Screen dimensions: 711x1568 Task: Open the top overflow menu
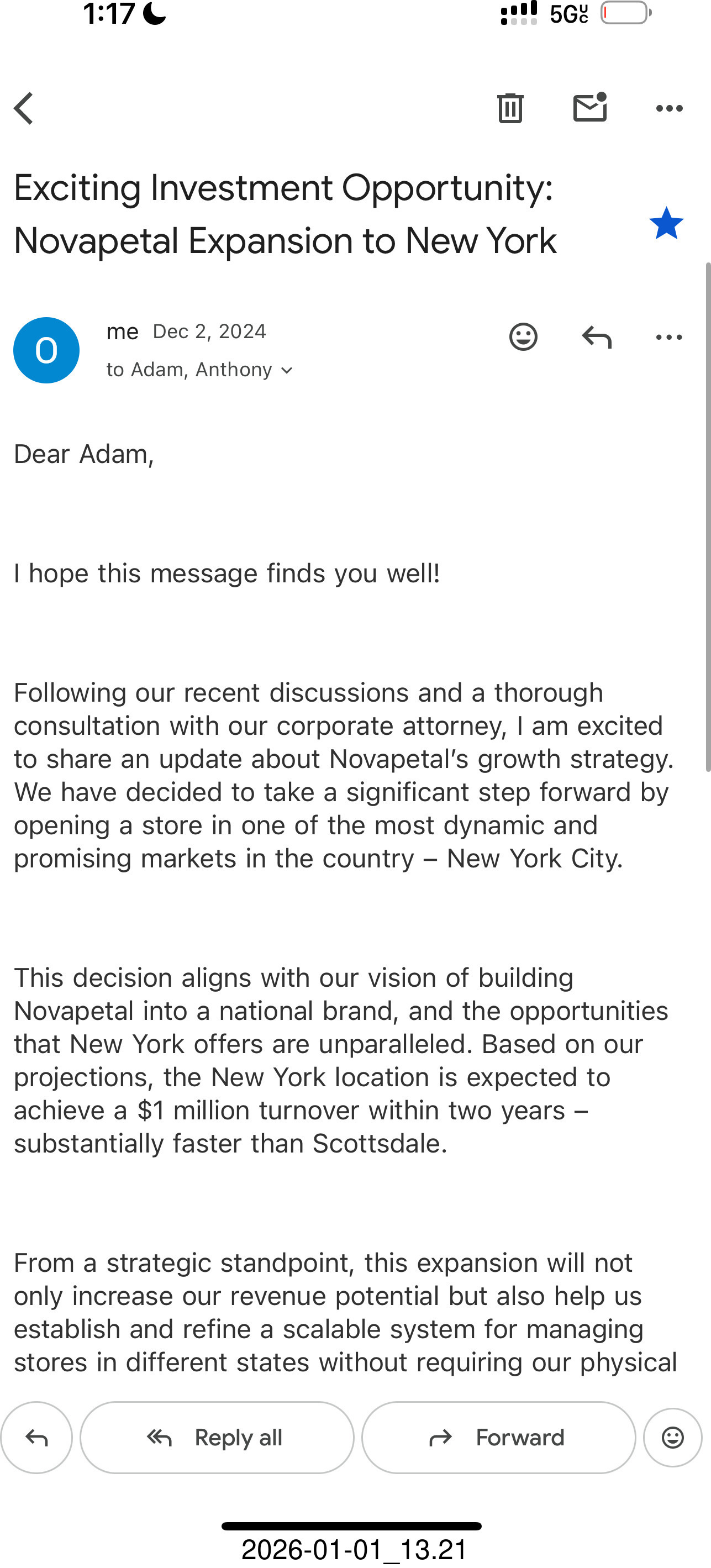[669, 108]
